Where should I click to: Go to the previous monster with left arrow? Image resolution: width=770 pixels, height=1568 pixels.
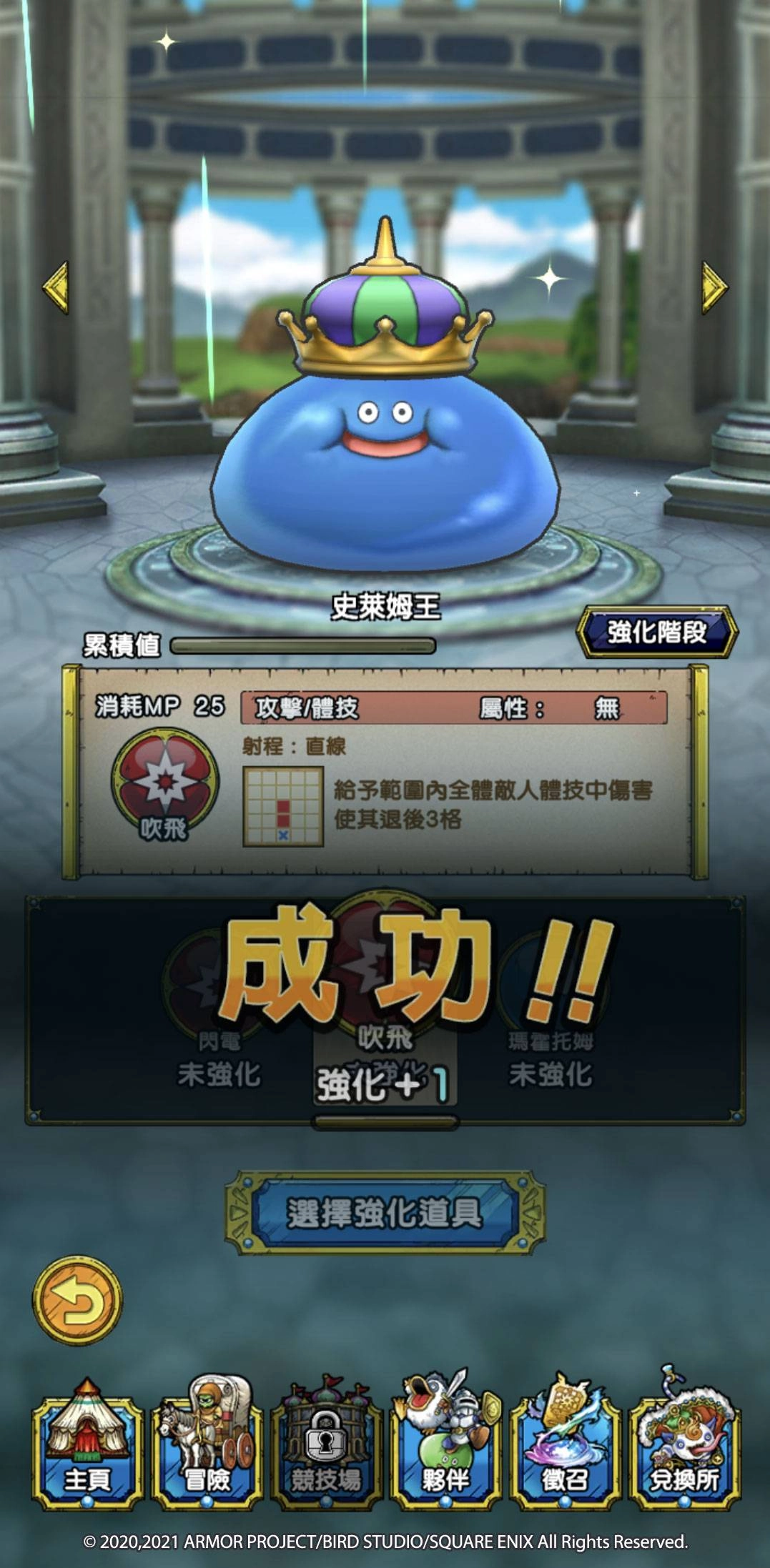tap(56, 287)
